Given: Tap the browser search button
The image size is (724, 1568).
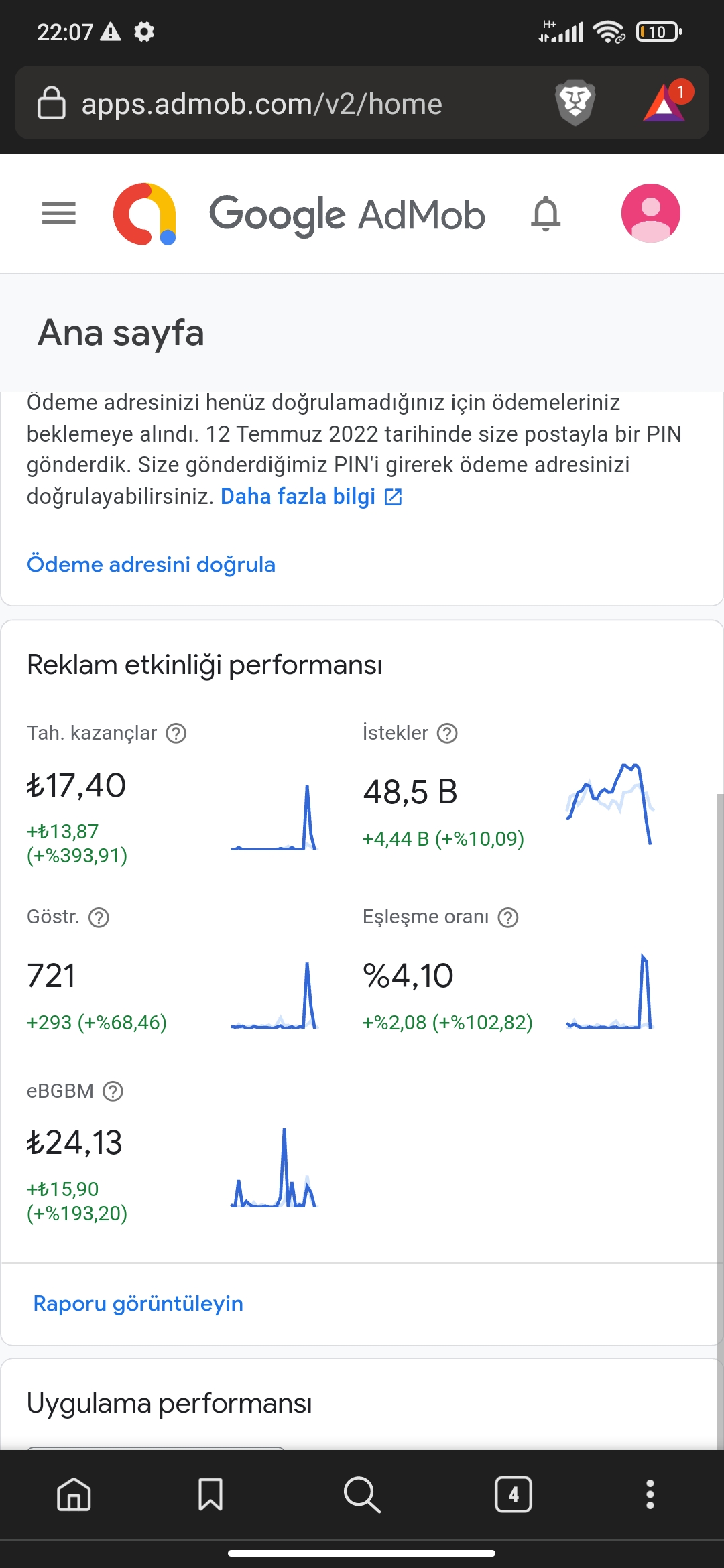Looking at the screenshot, I should [362, 1494].
